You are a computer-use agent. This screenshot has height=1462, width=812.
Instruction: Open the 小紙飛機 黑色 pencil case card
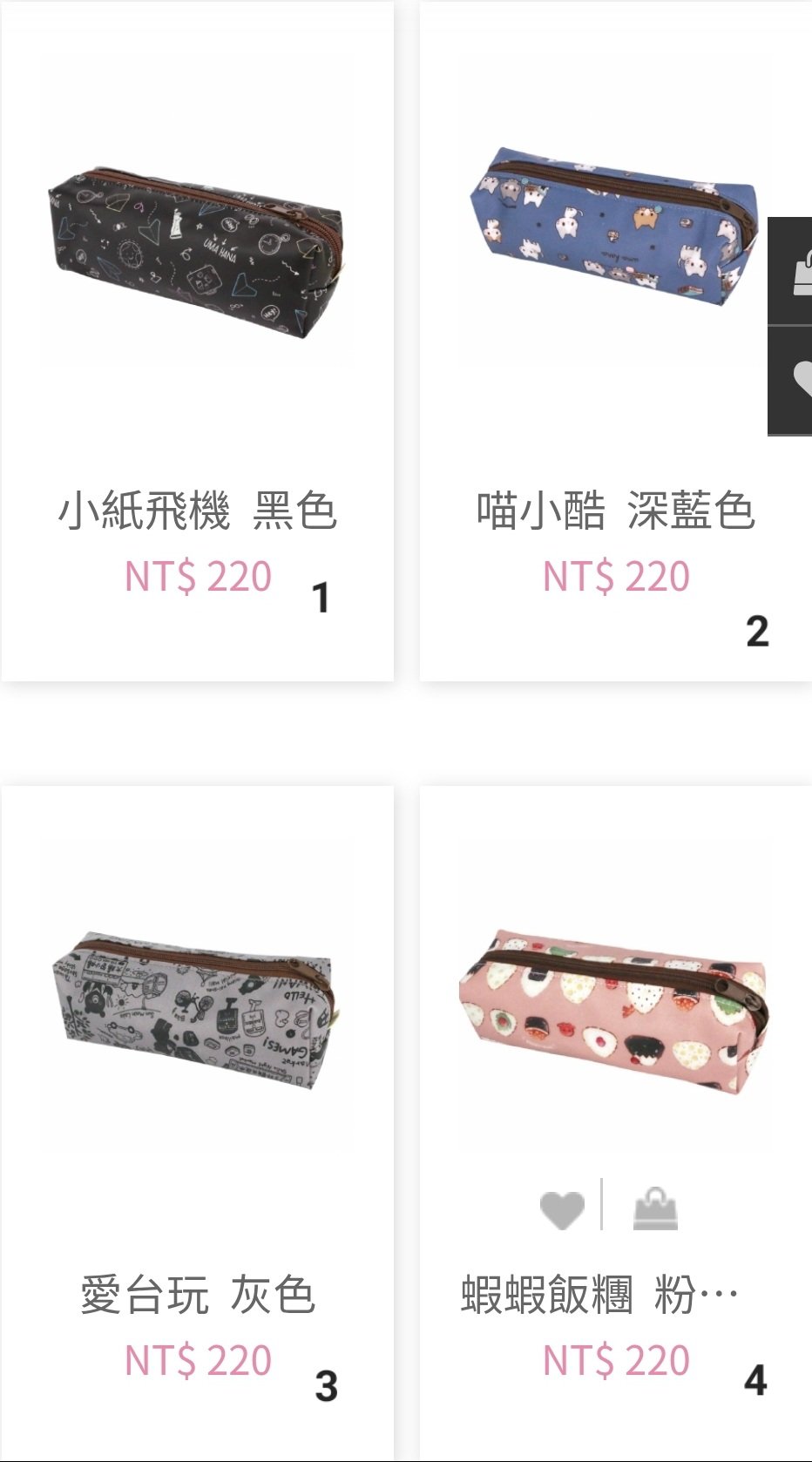(198, 341)
